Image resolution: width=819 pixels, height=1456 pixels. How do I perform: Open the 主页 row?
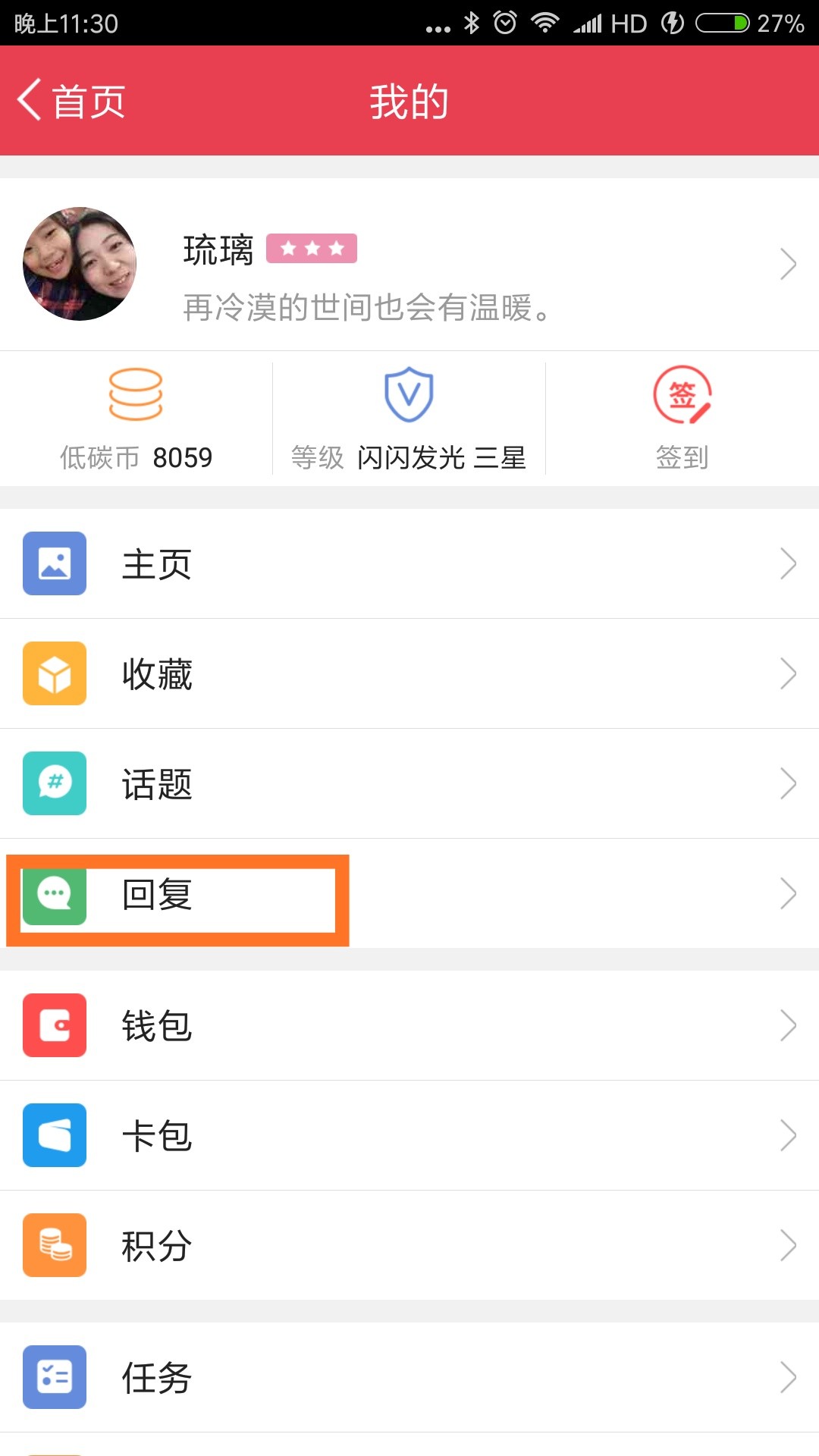click(x=409, y=563)
